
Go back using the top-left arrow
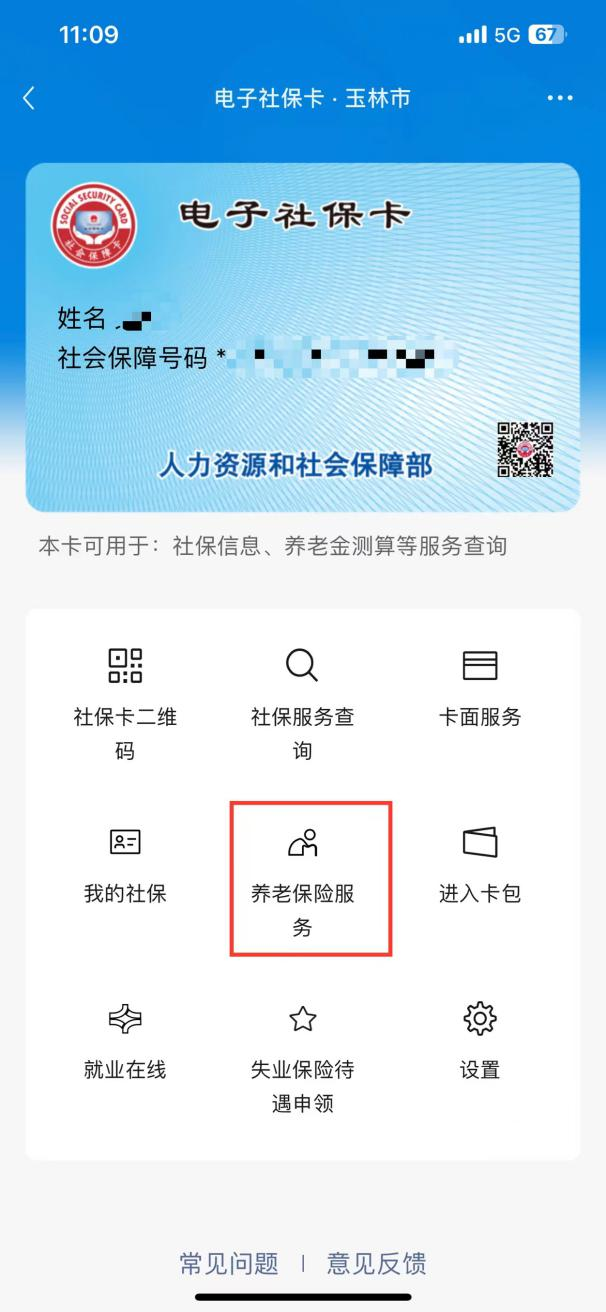29,98
